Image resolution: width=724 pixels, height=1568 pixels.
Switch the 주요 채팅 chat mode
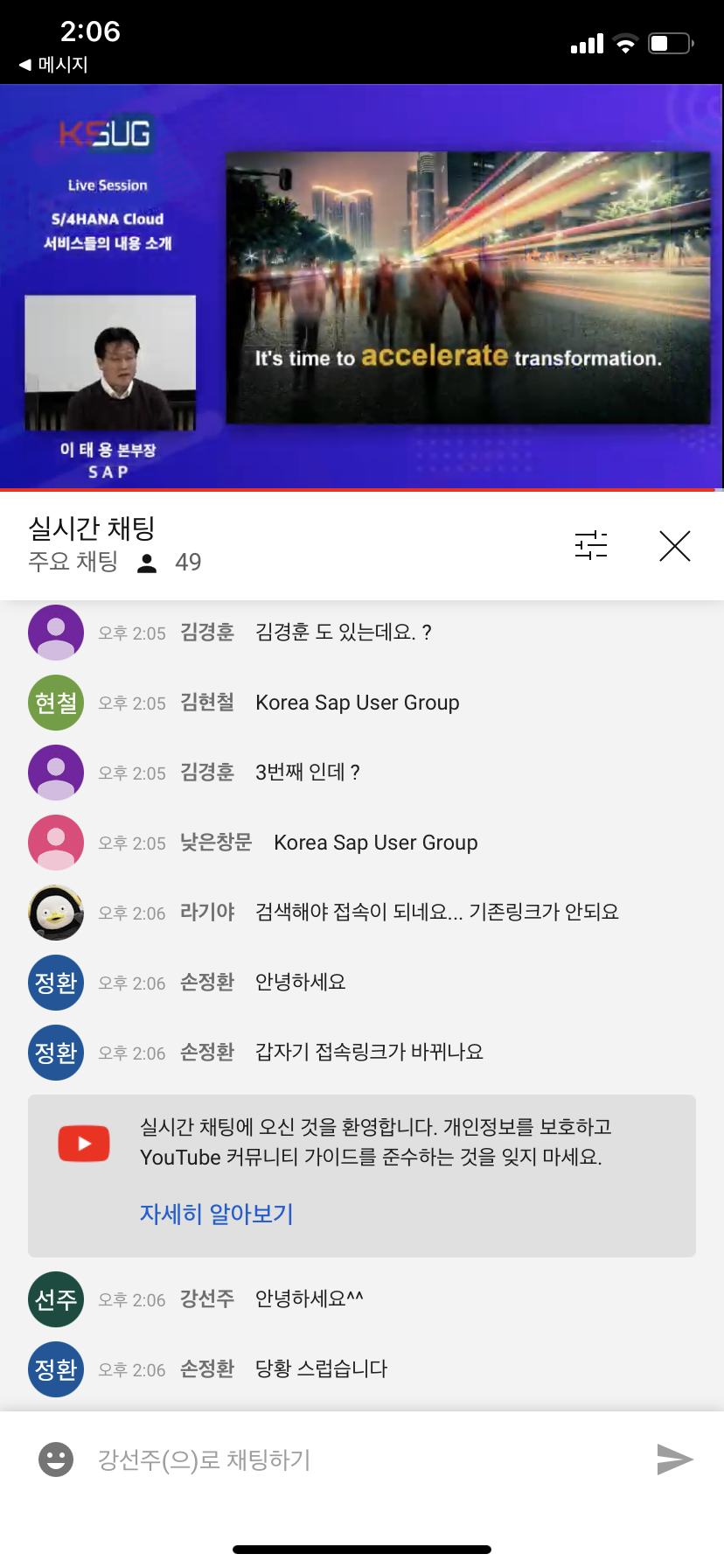tap(73, 562)
